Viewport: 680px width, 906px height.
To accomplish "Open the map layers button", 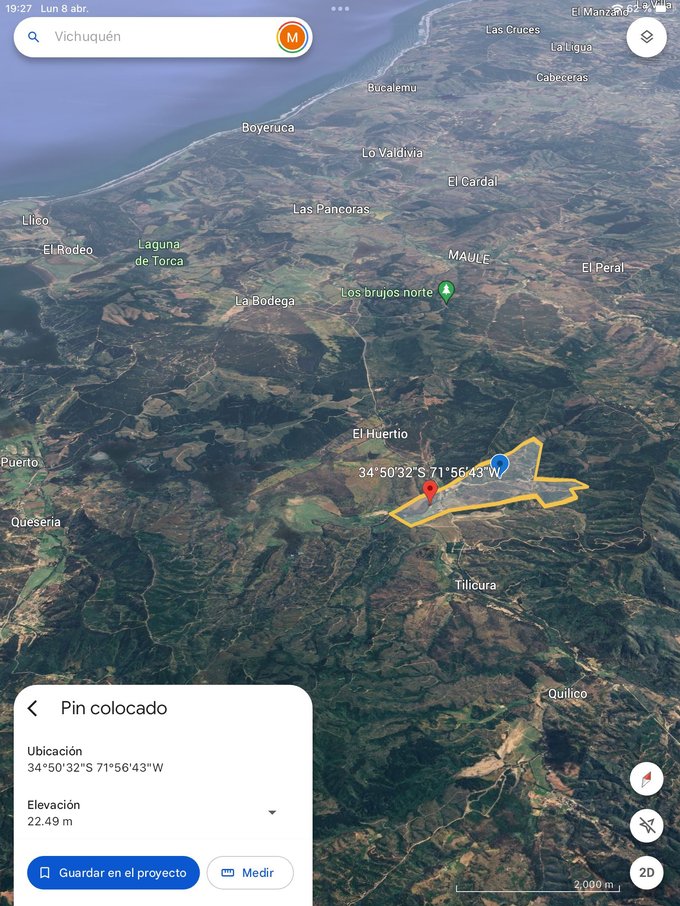I will tap(646, 37).
